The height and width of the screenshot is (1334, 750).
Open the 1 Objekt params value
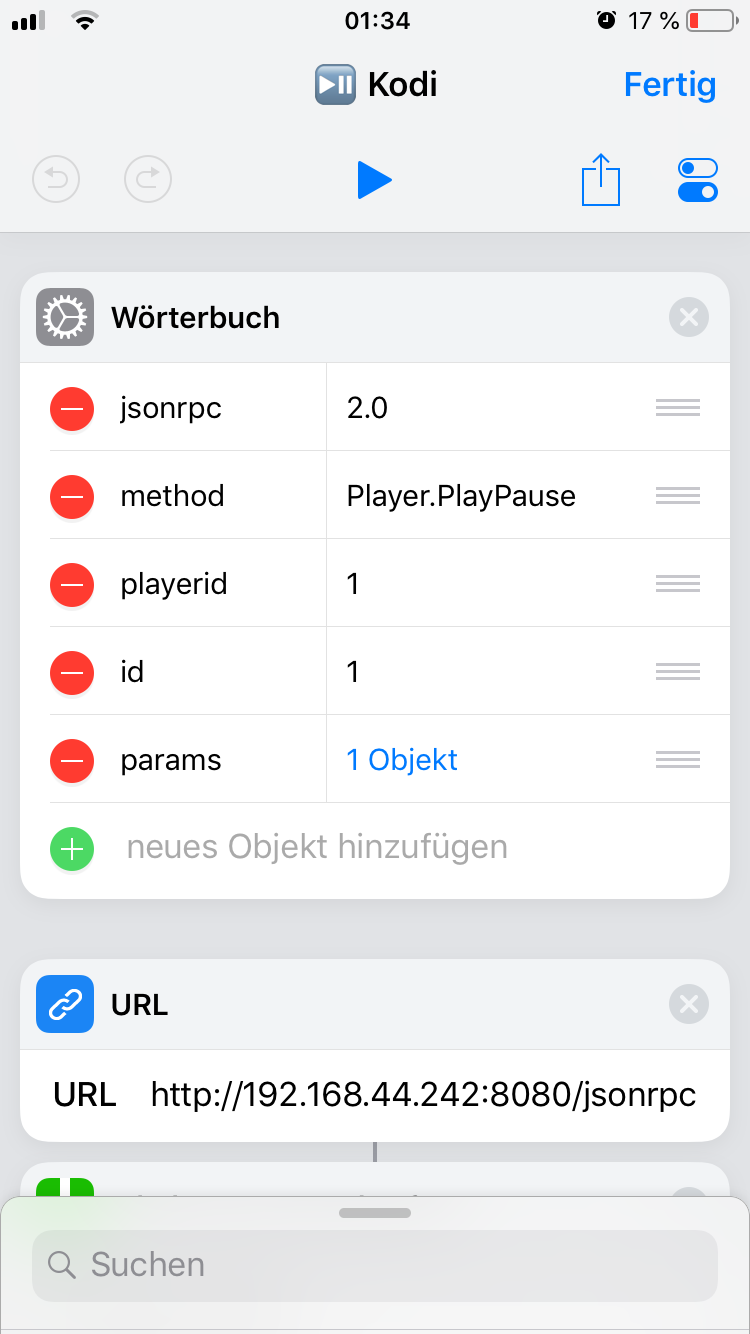[x=402, y=760]
